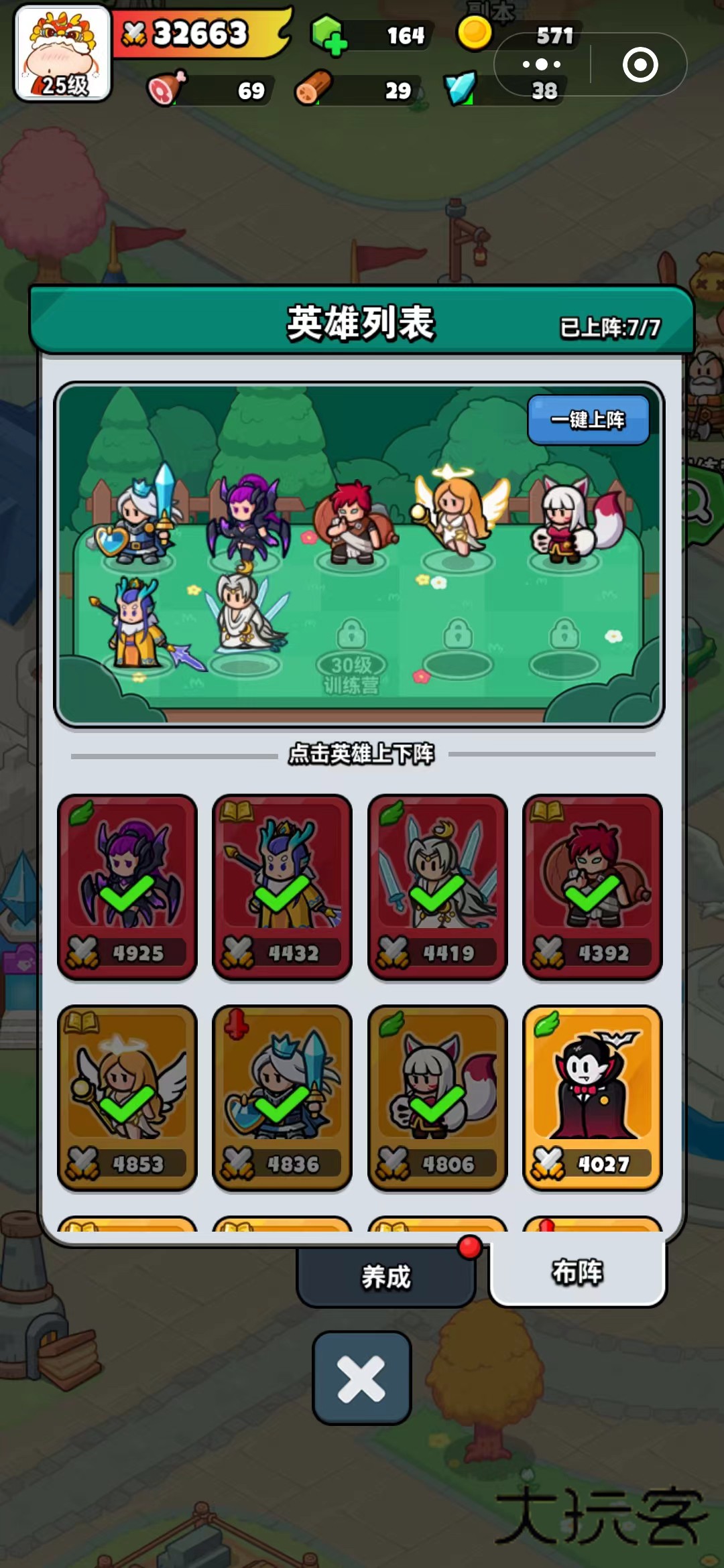
Task: Switch to the 养成 tab
Action: [386, 1276]
